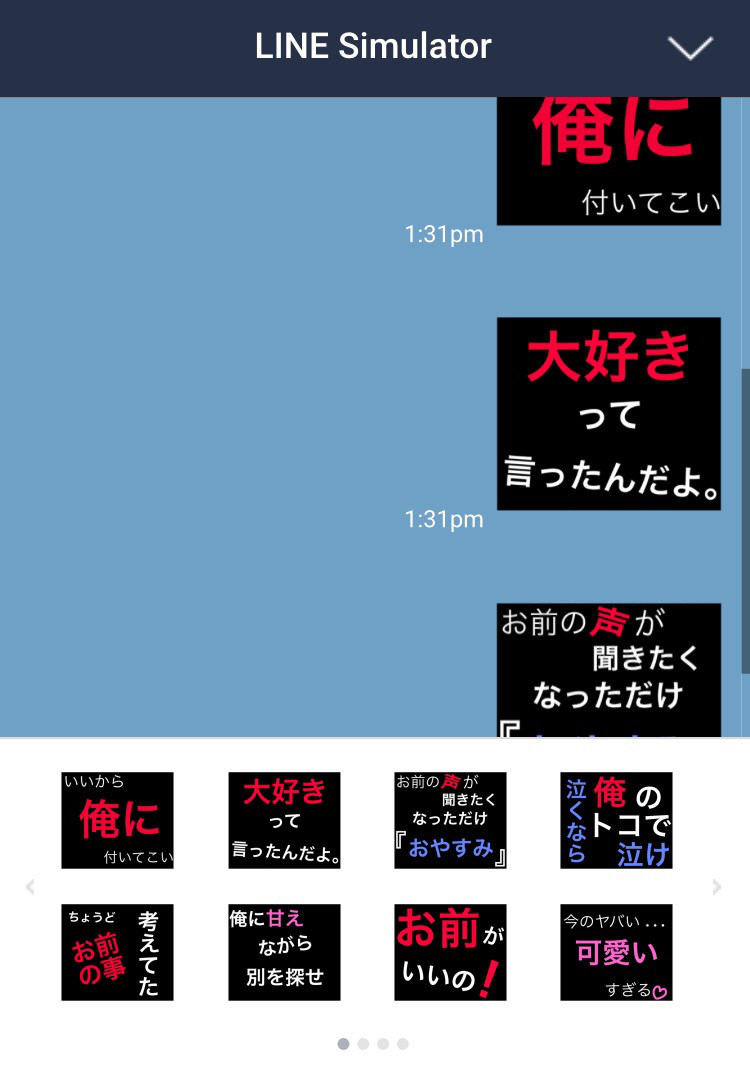
Task: Expand the dropdown chevron in header
Action: coord(690,47)
